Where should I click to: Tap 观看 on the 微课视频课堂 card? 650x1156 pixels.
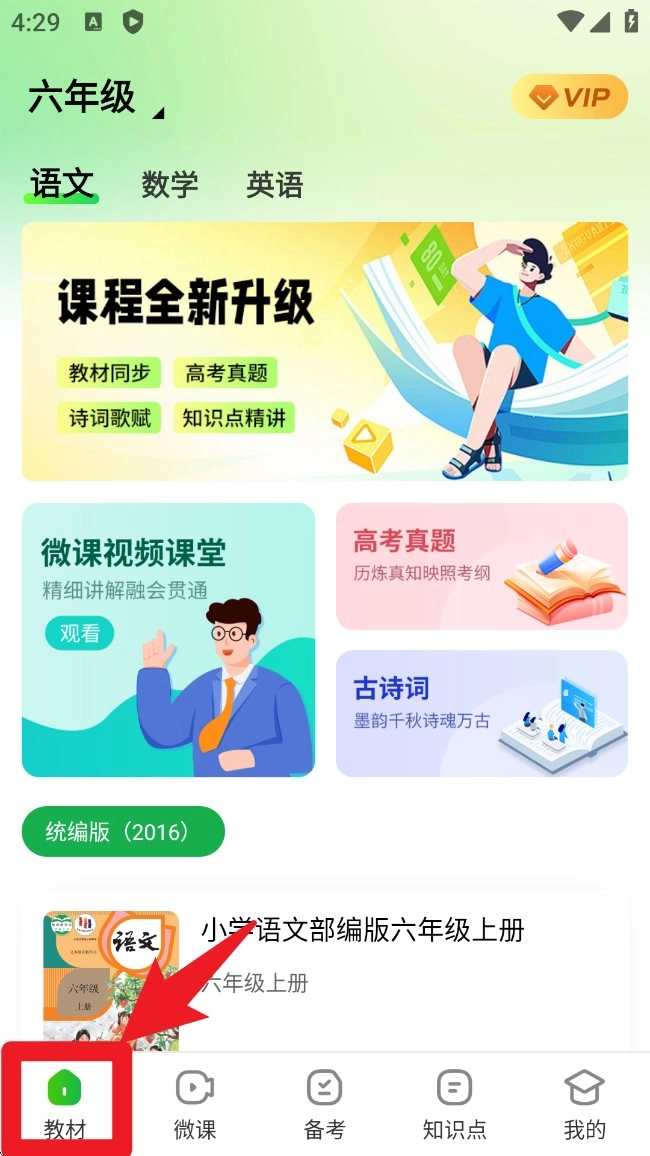(80, 632)
